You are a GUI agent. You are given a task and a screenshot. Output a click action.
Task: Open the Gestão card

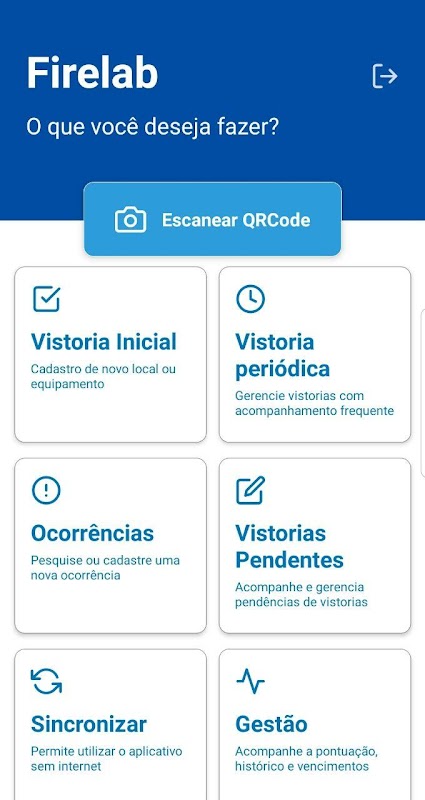315,724
